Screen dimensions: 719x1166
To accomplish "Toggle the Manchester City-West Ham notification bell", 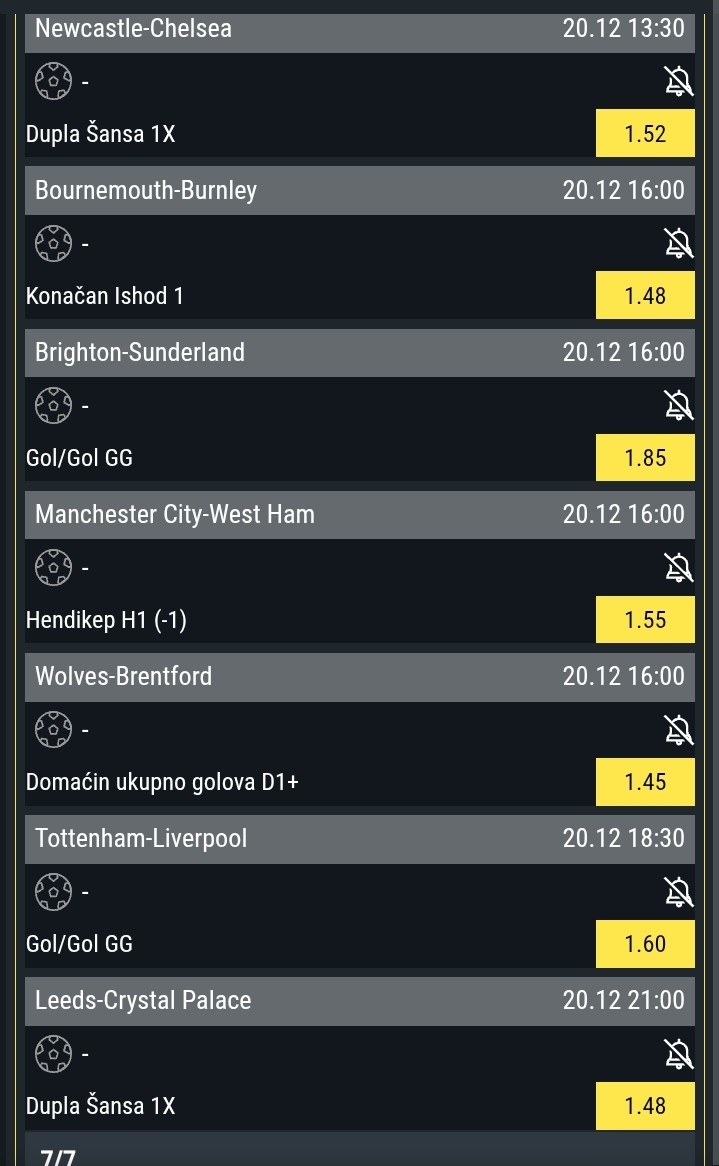I will pyautogui.click(x=679, y=567).
